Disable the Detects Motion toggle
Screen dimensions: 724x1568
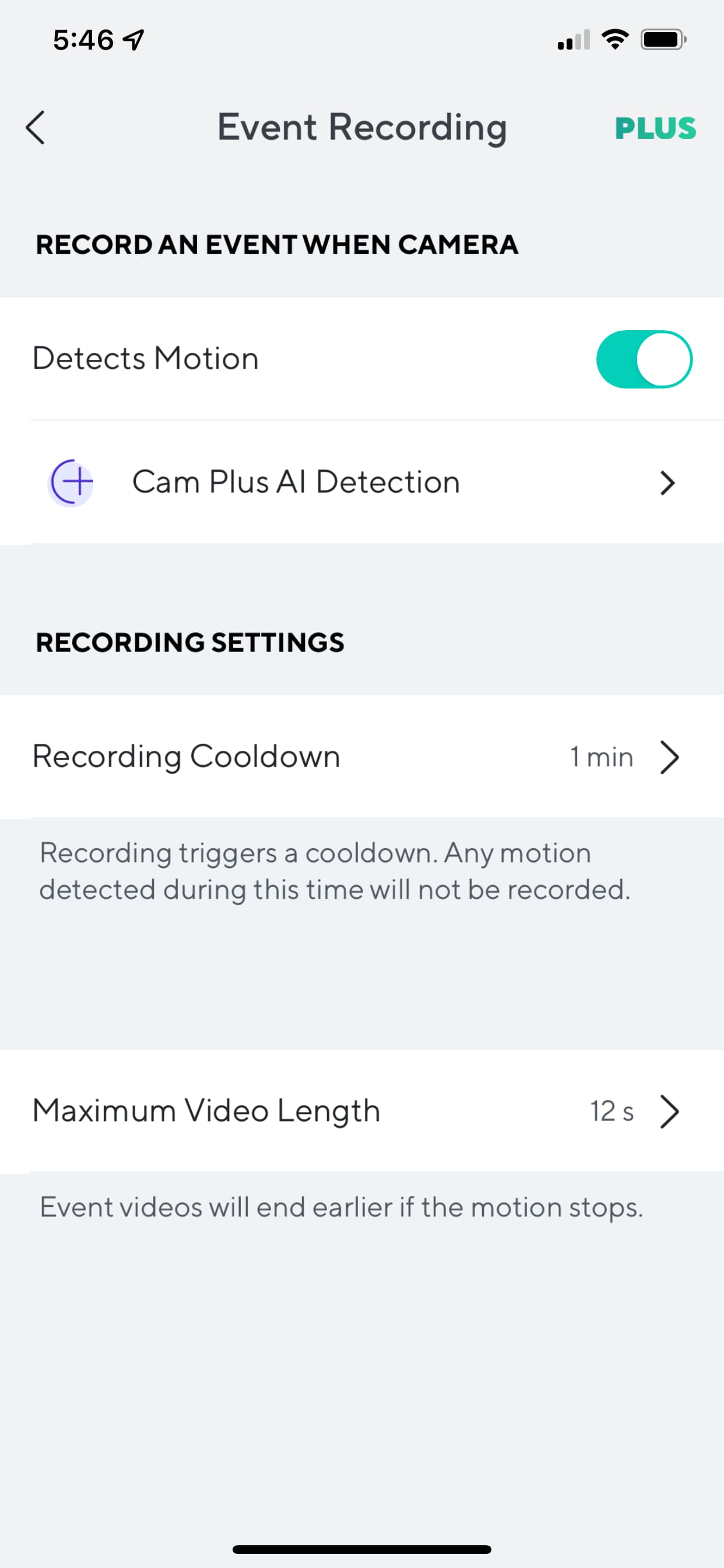point(644,359)
